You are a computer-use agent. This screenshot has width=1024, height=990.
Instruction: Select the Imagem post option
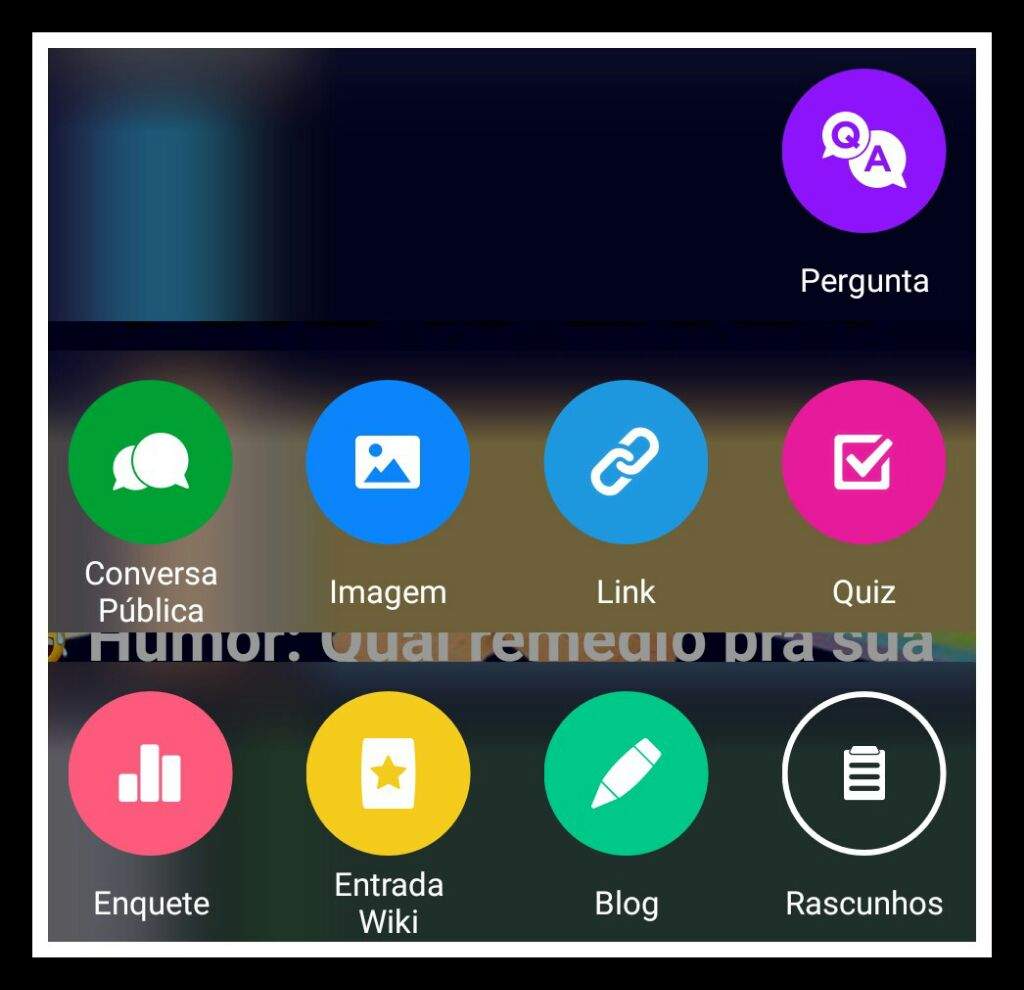pyautogui.click(x=388, y=462)
